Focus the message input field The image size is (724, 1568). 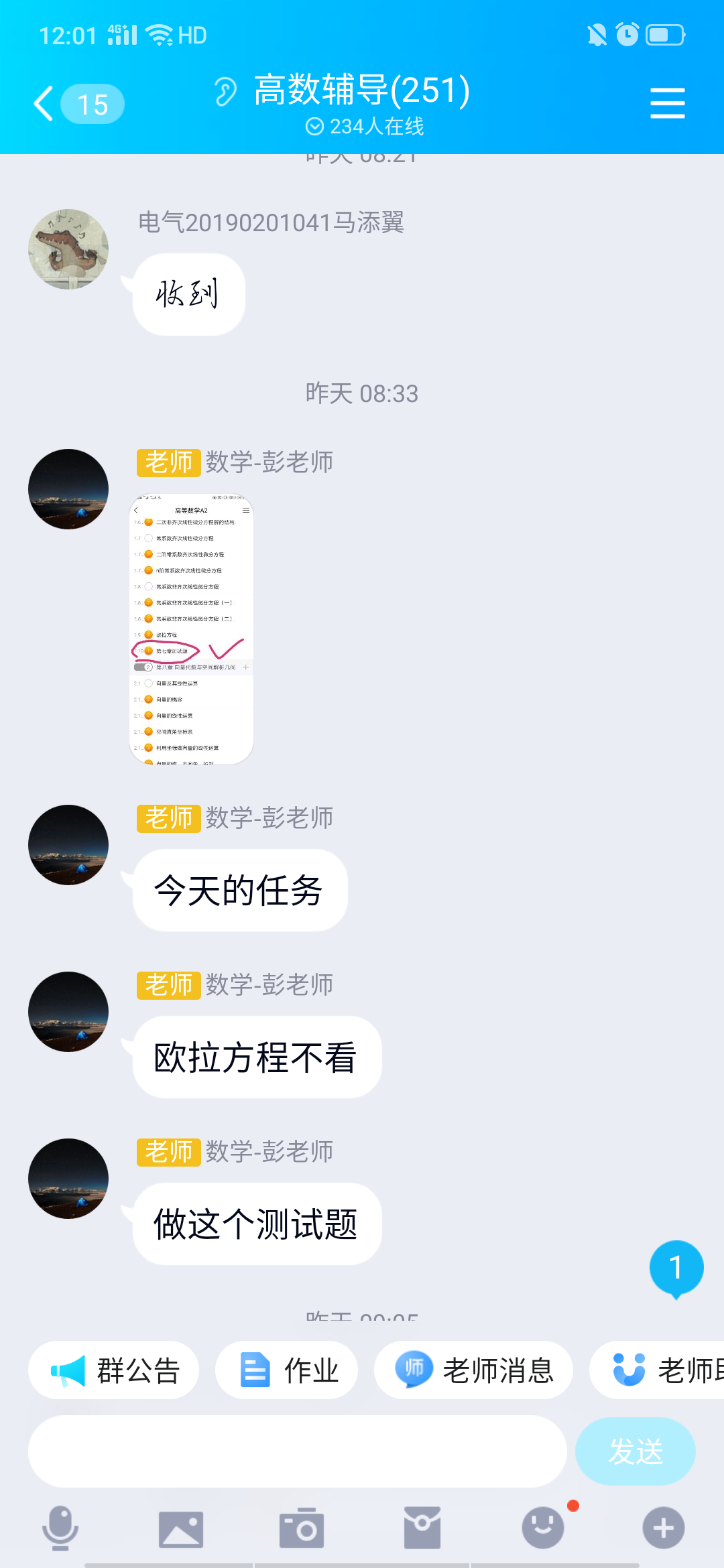297,1451
